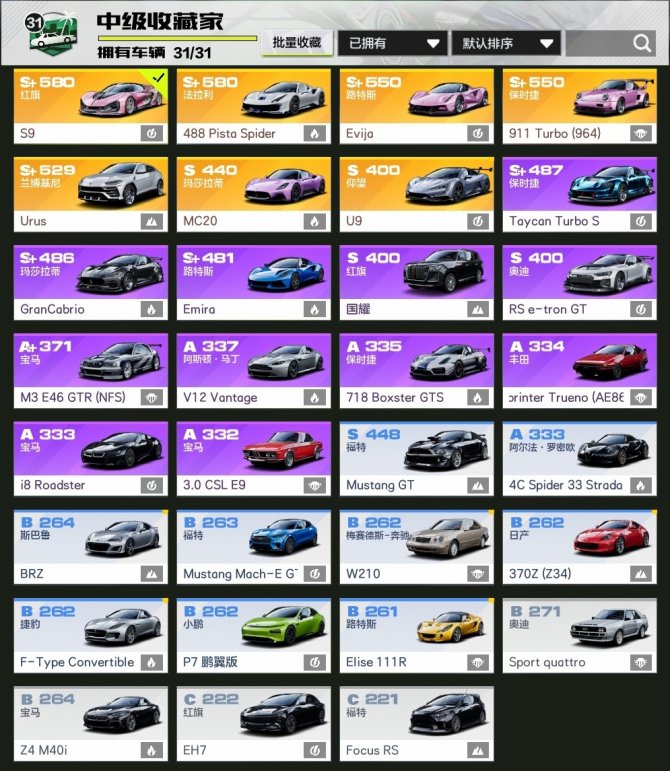This screenshot has height=771, width=670.
Task: Open the 兰博基尼 Urus card
Action: point(91,195)
